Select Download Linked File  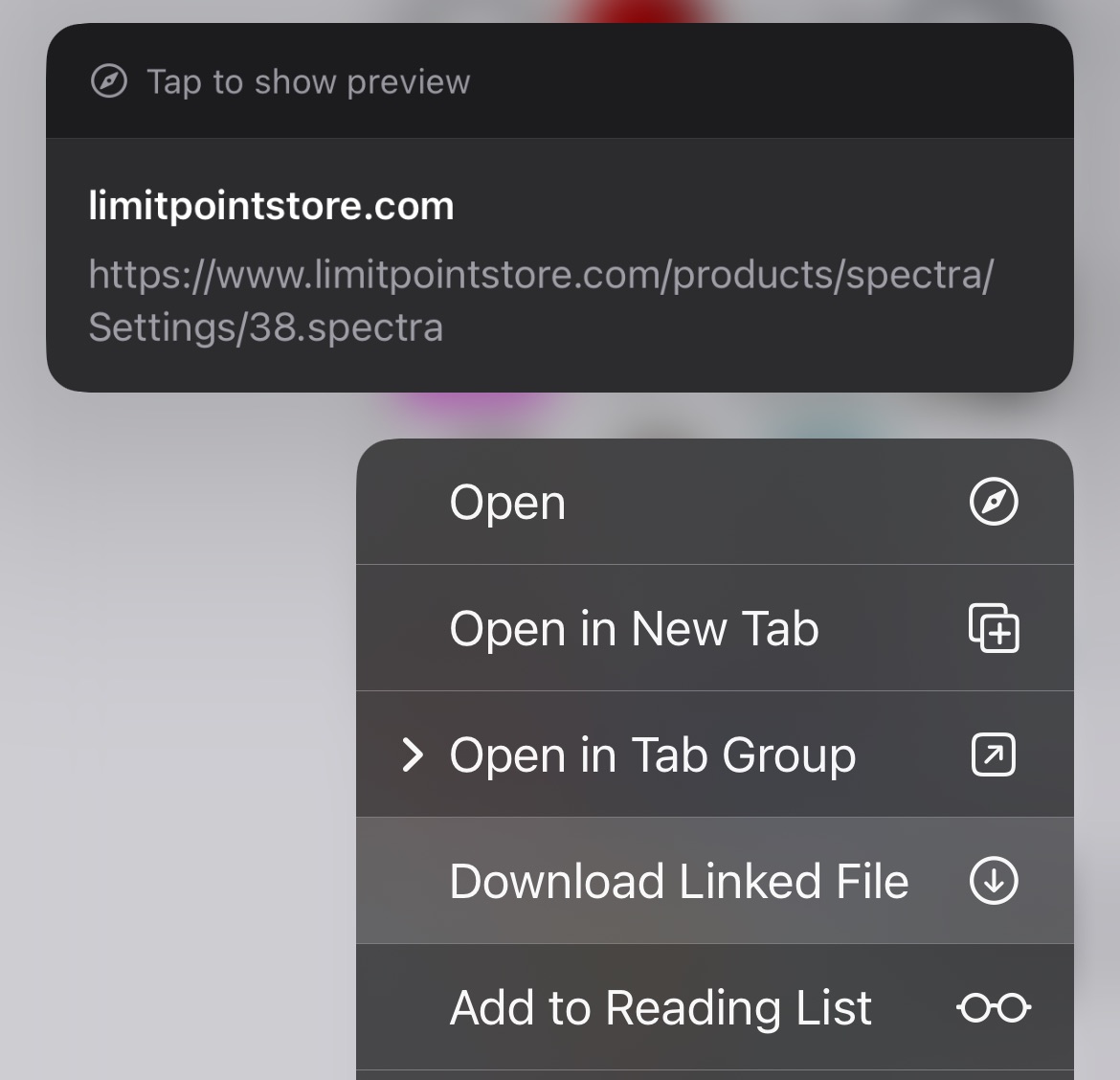[714, 882]
